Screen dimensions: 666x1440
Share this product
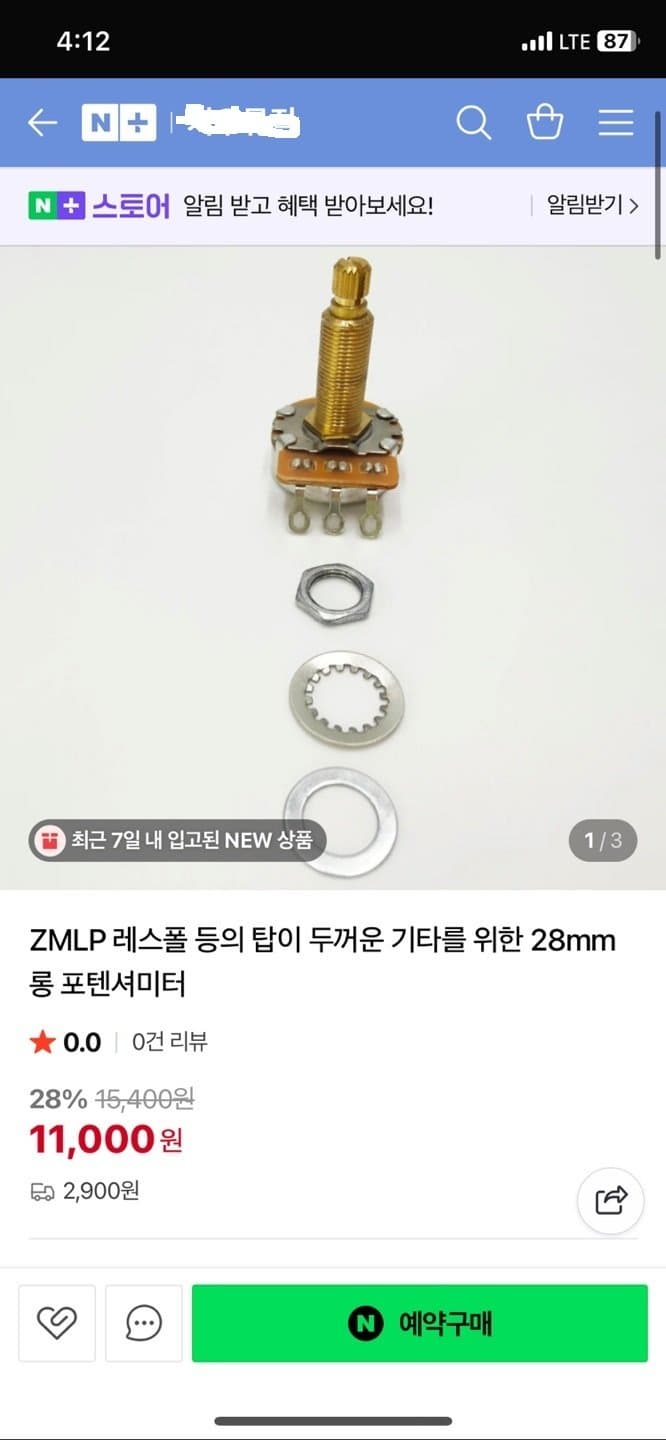tap(610, 1200)
